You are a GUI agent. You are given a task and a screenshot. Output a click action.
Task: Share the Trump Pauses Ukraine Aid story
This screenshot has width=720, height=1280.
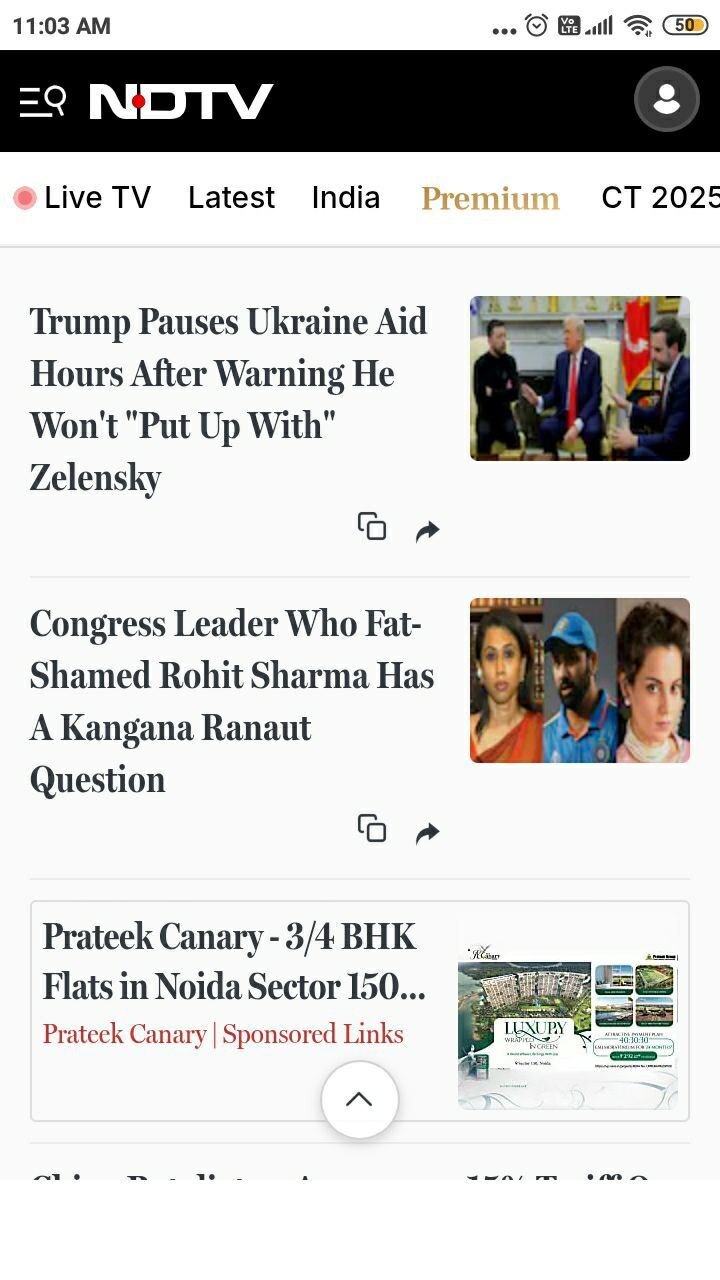pyautogui.click(x=427, y=531)
